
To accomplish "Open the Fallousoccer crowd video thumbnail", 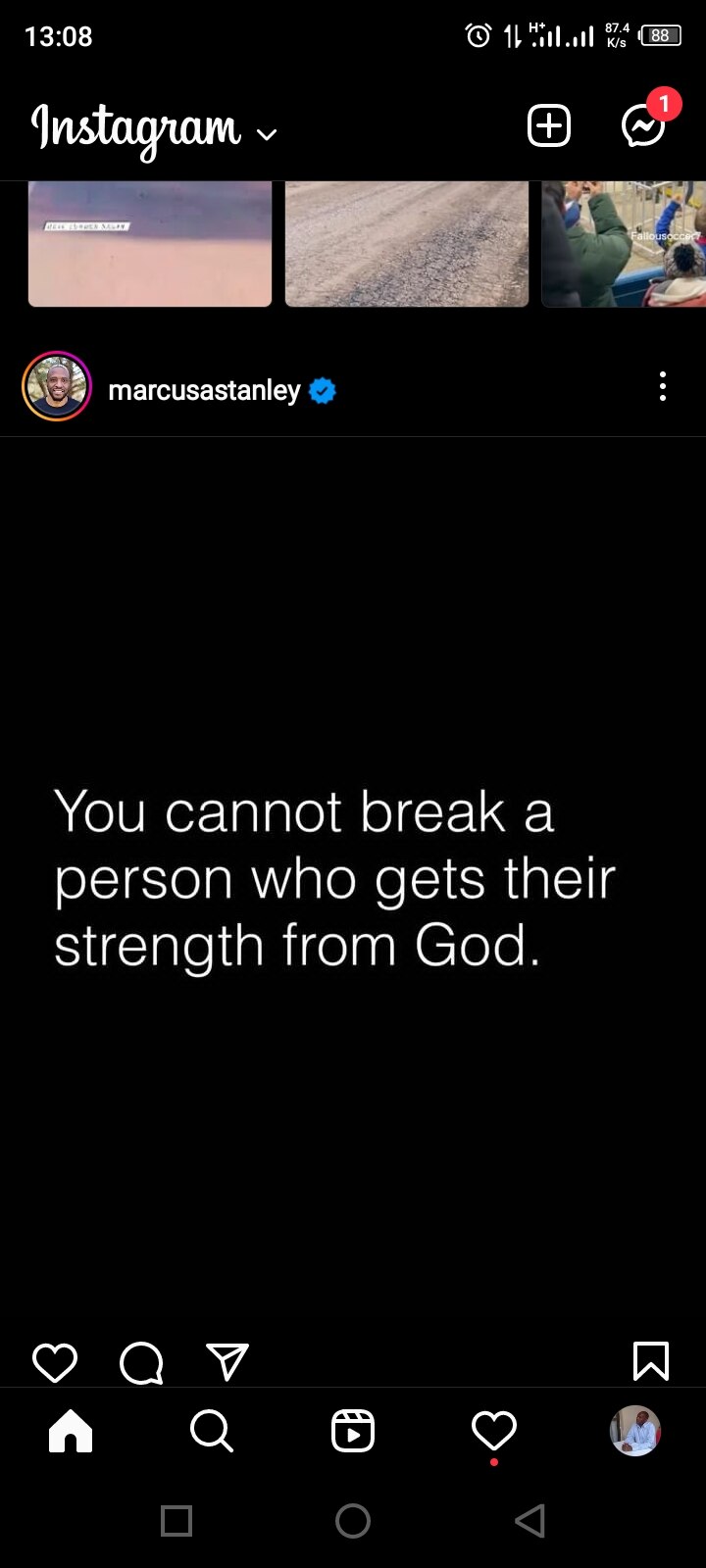I will click(624, 244).
